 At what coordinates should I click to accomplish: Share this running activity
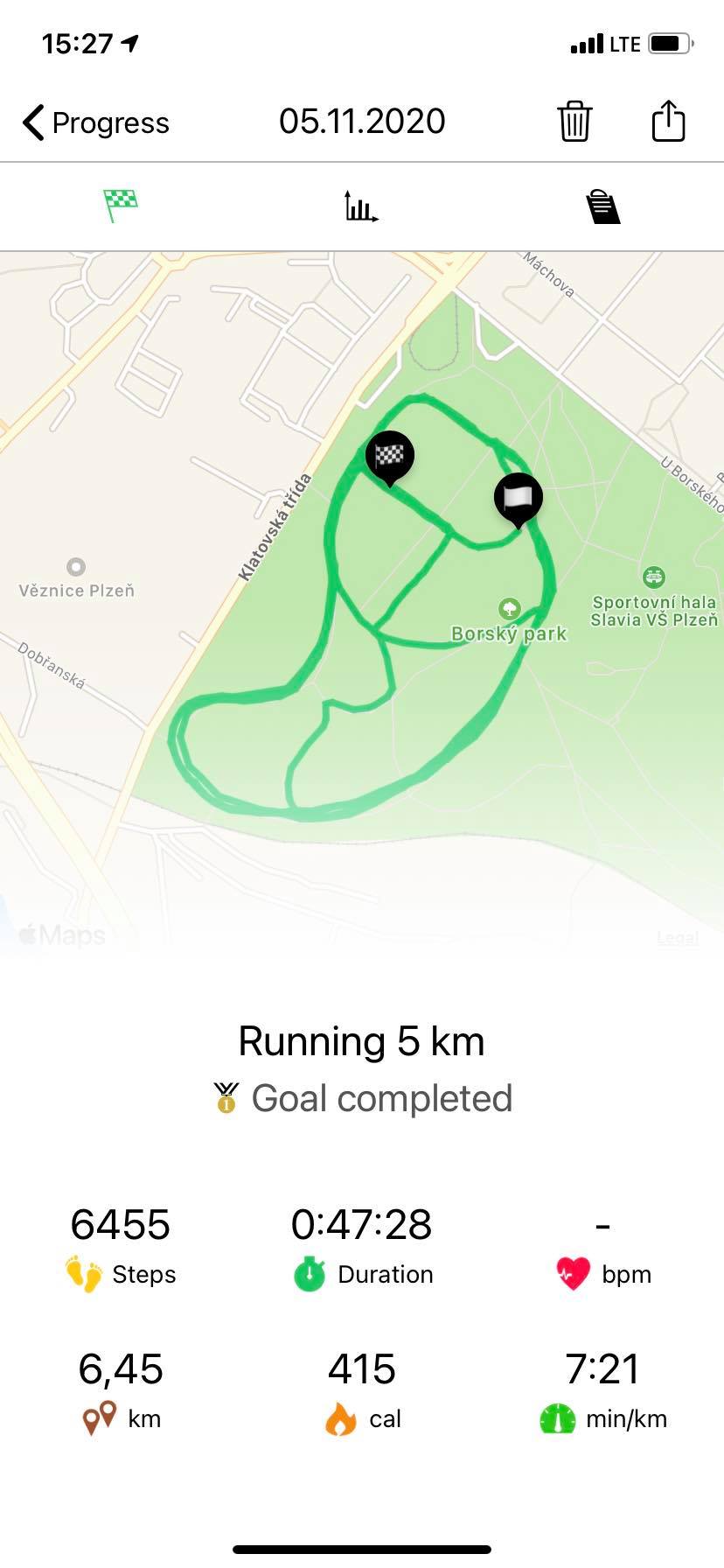[x=668, y=121]
